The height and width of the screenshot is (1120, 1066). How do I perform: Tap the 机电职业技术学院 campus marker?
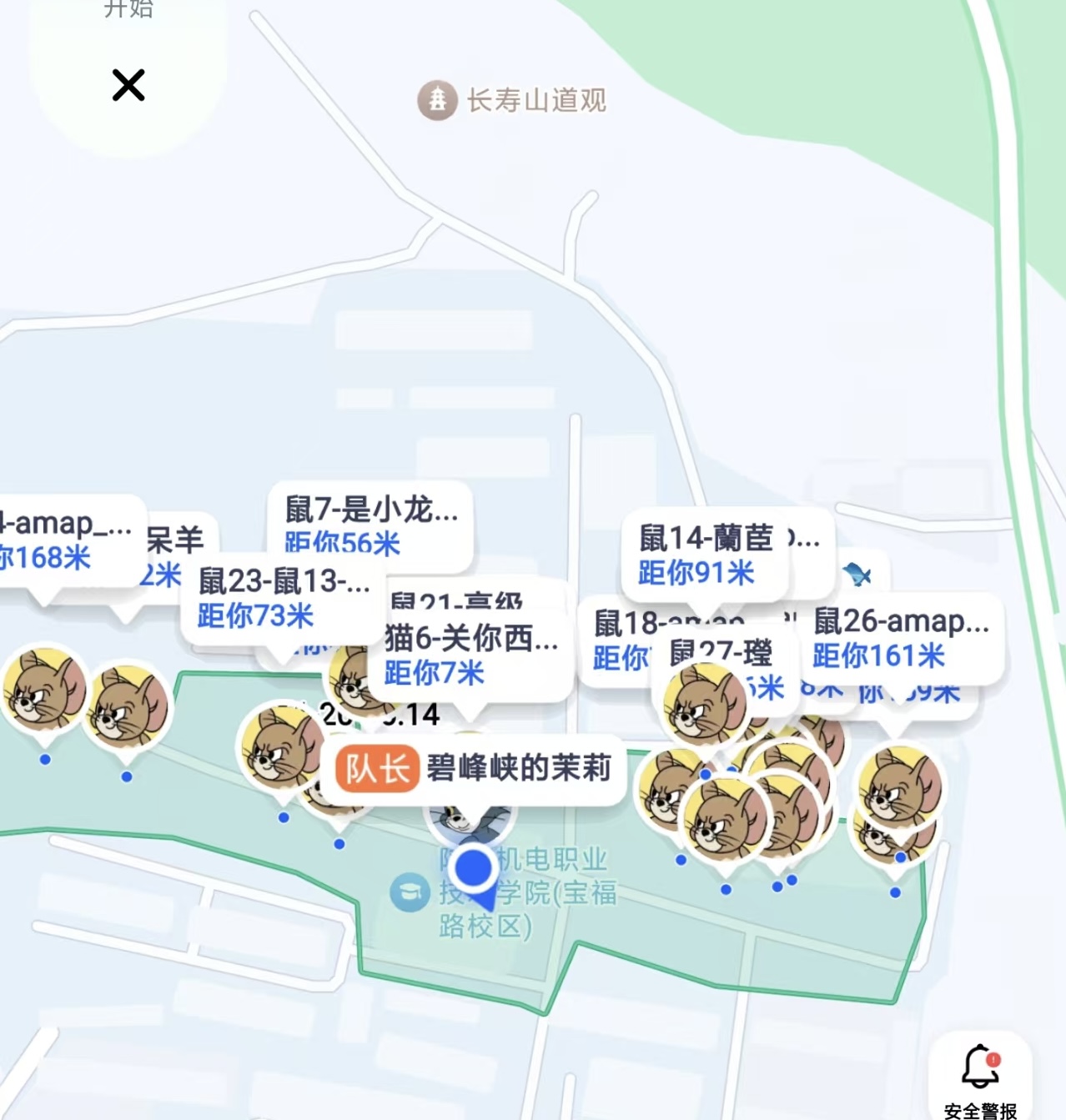410,893
